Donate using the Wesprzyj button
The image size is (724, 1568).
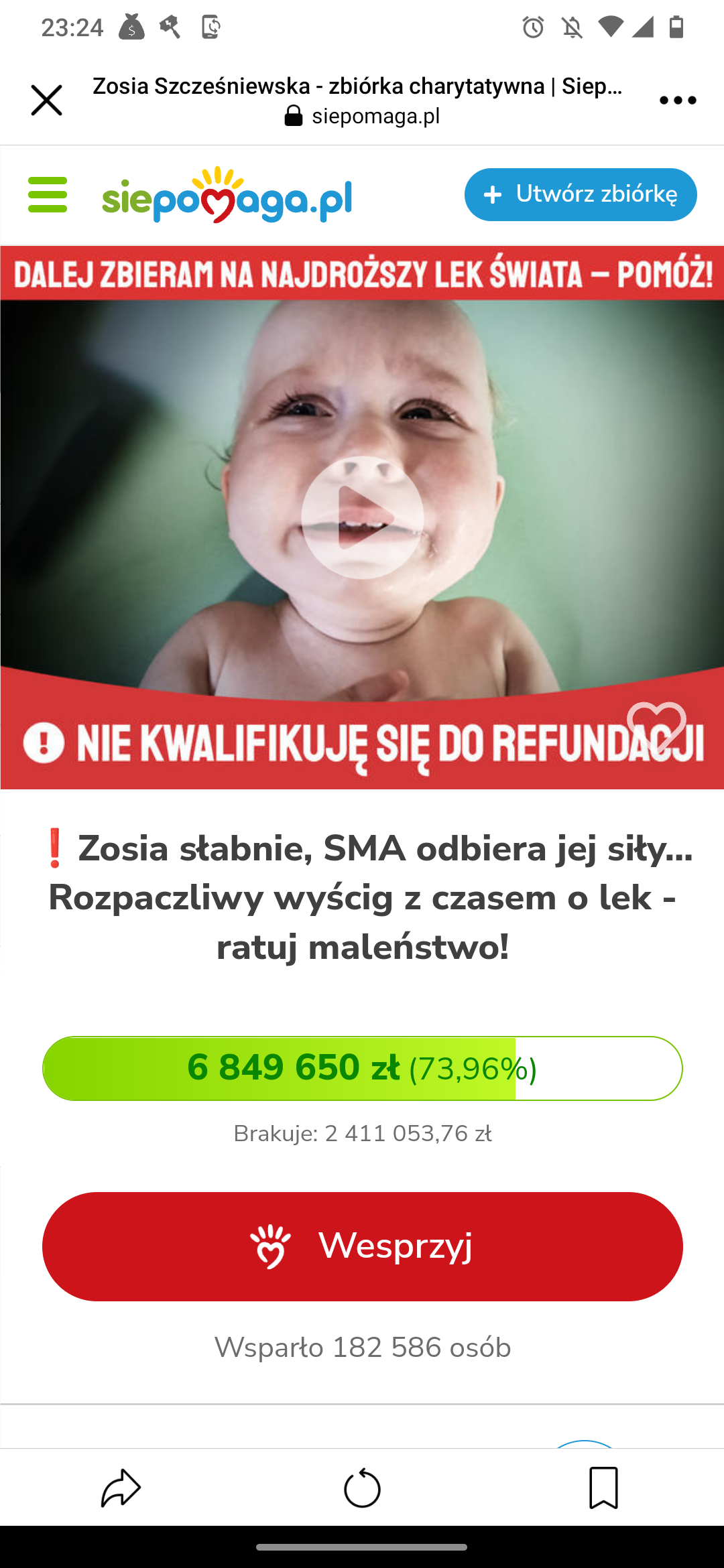(x=362, y=1246)
